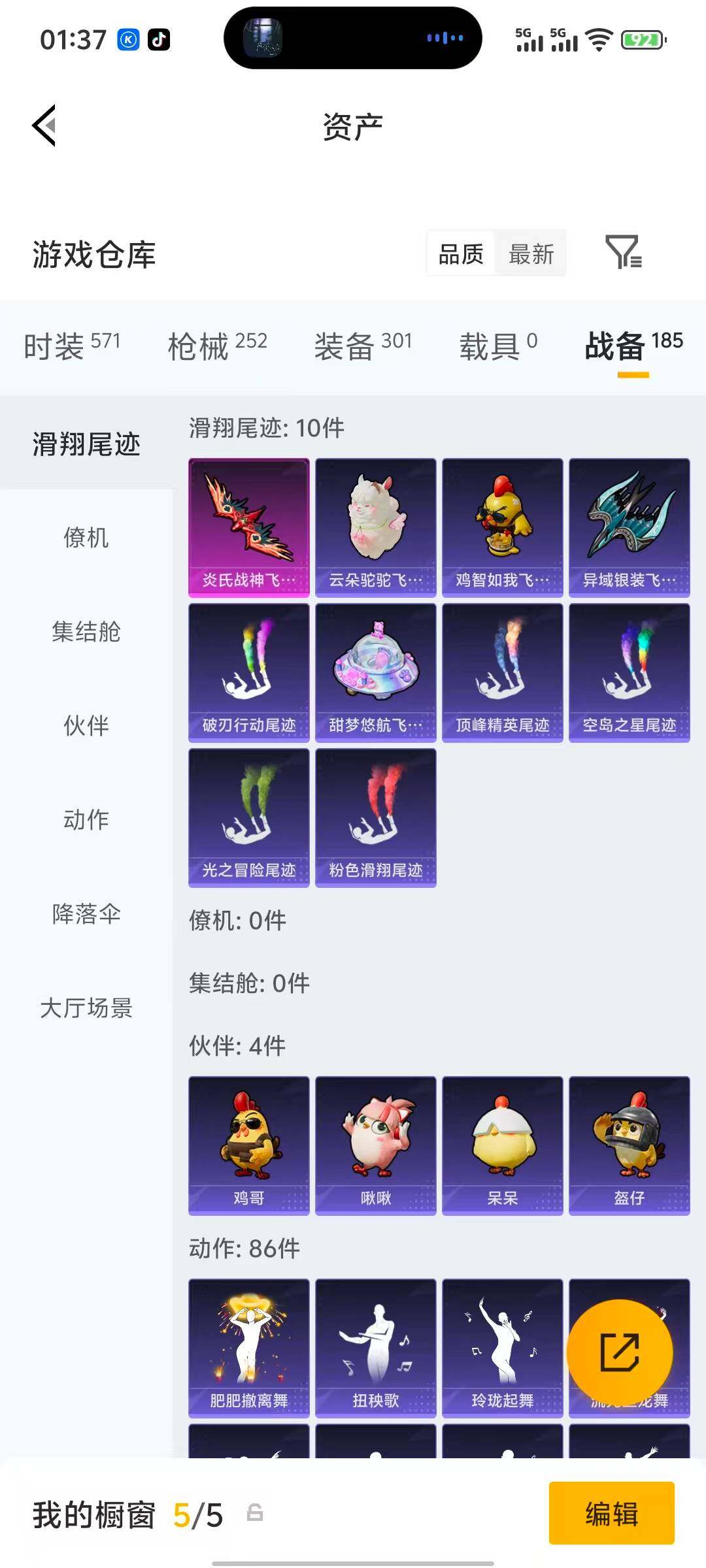The width and height of the screenshot is (706, 1568).
Task: Select the 鸡哥 companion chicken icon
Action: (x=248, y=1144)
